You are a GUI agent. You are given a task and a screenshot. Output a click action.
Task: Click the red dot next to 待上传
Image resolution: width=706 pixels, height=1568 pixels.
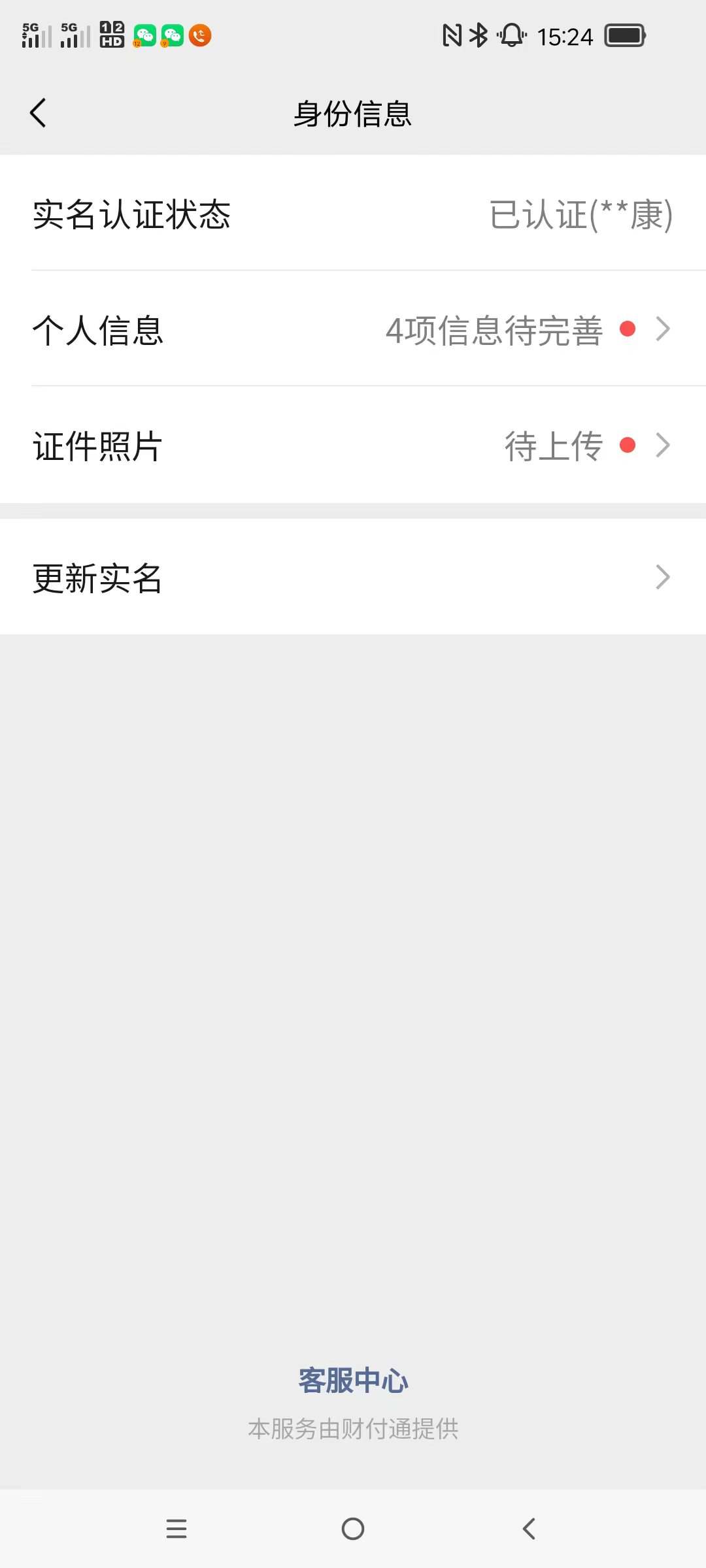[x=628, y=446]
